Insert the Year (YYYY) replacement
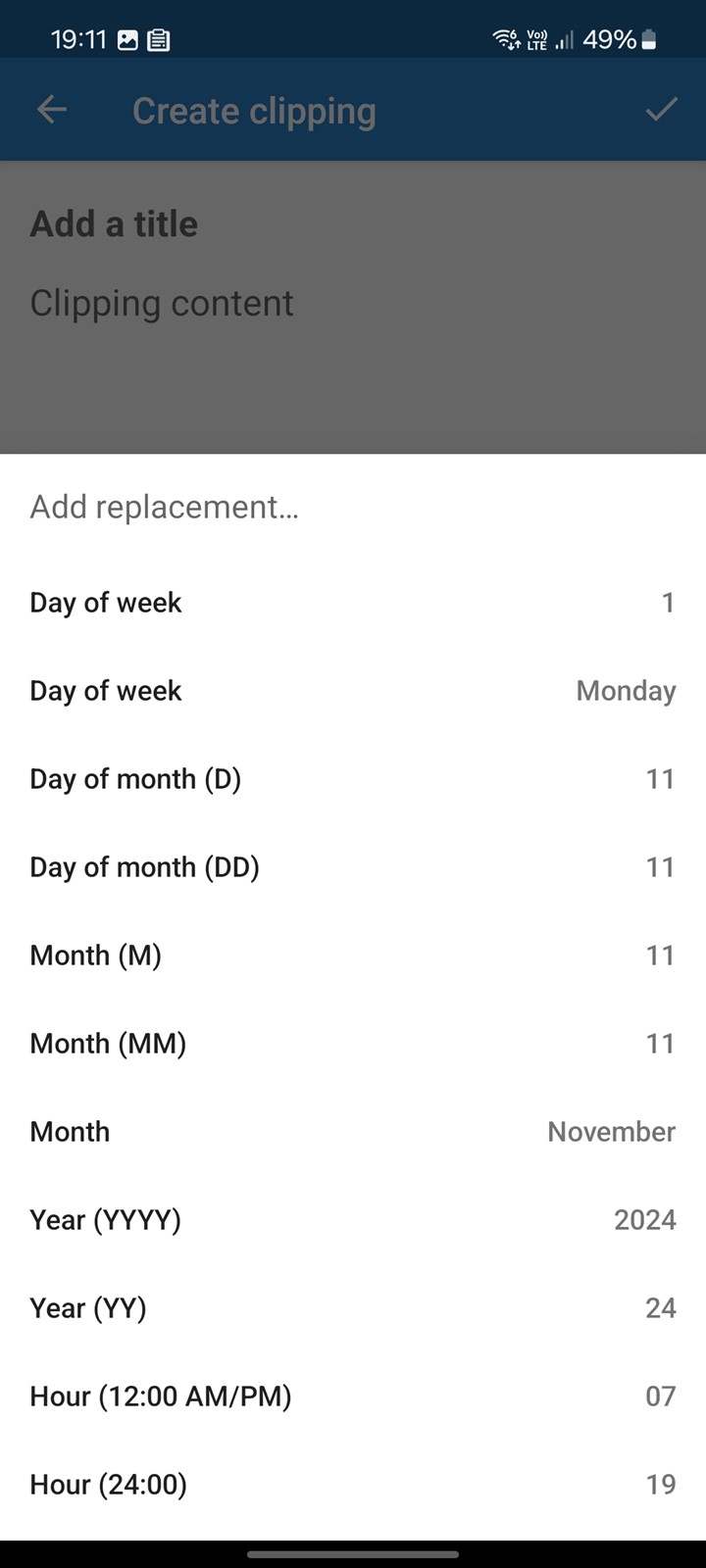The height and width of the screenshot is (1568, 706). pyautogui.click(x=353, y=1220)
